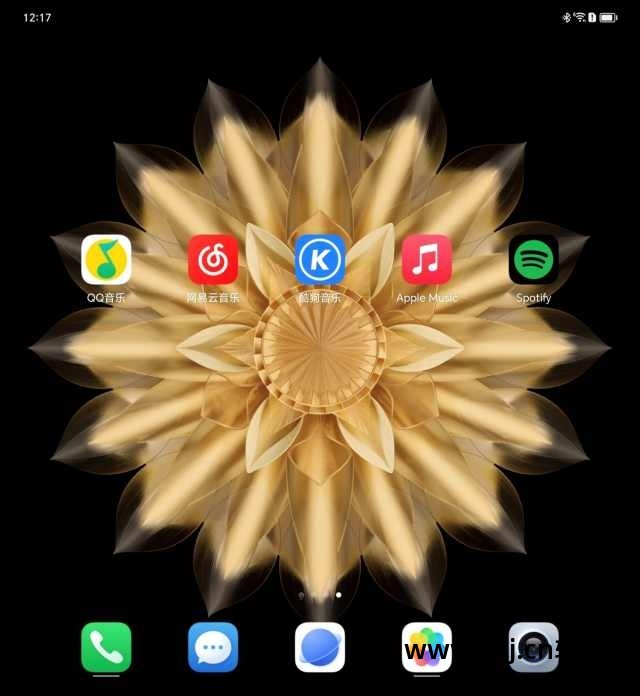This screenshot has height=696, width=640.
Task: Open the Messages app in the dock
Action: pos(213,647)
